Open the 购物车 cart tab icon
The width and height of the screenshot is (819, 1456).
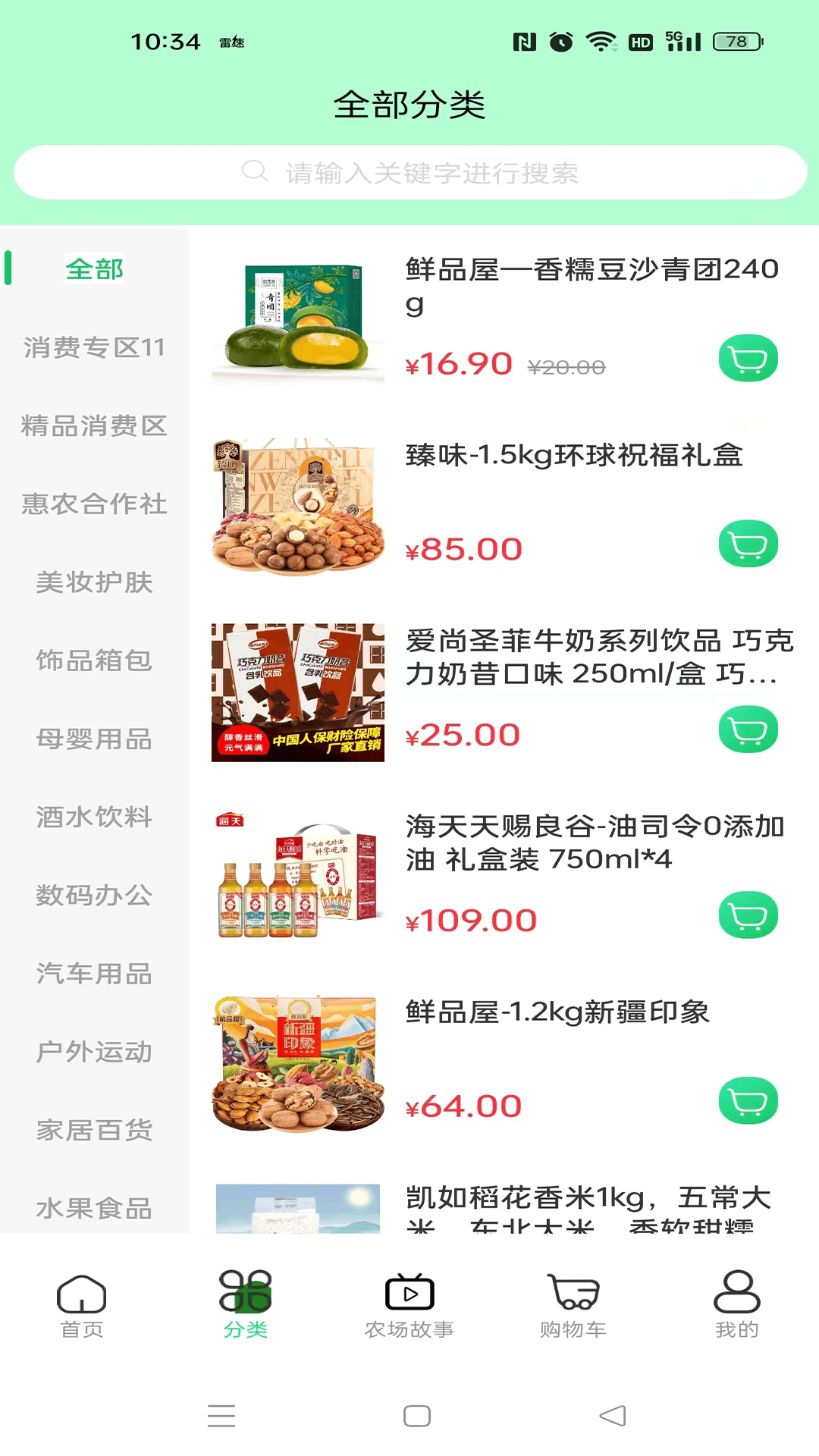click(573, 1291)
